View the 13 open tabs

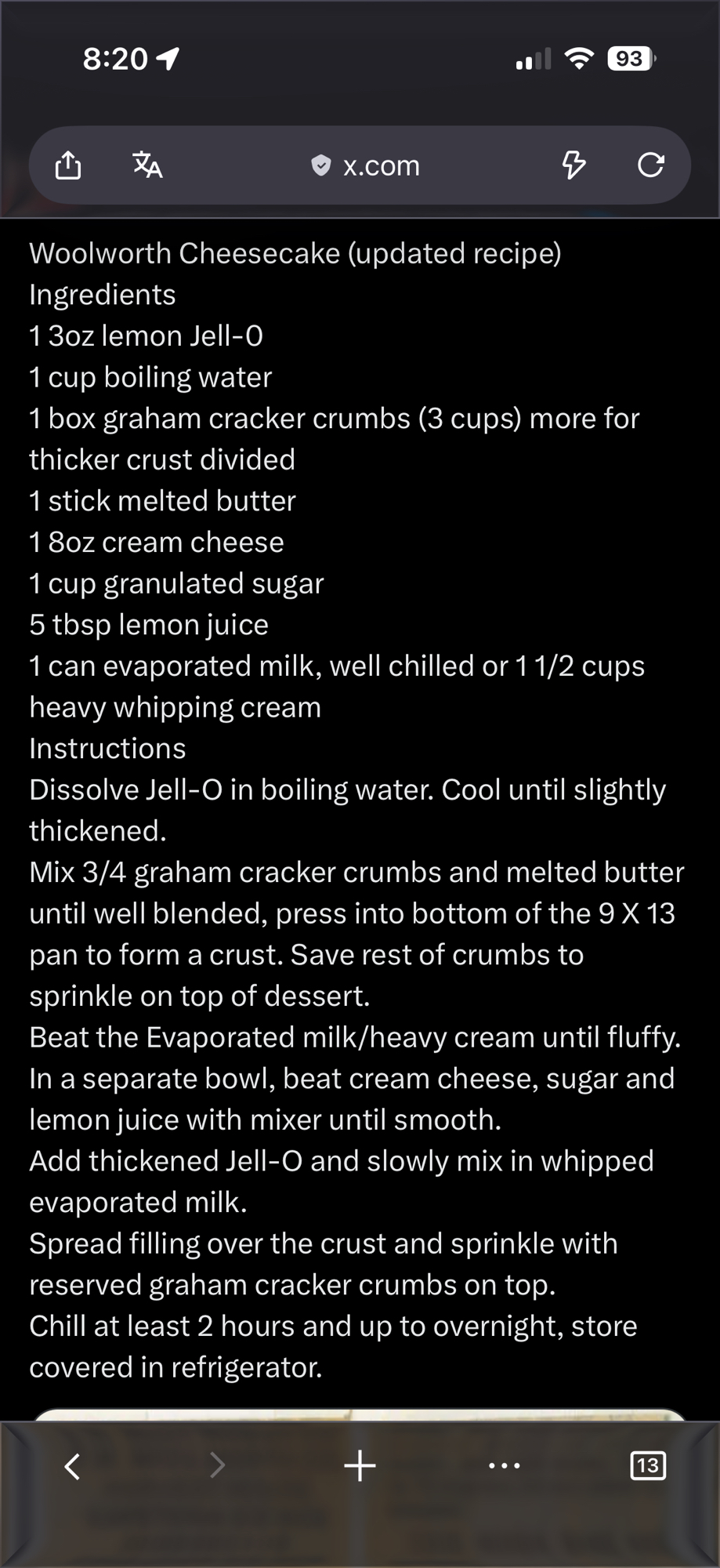[648, 1465]
